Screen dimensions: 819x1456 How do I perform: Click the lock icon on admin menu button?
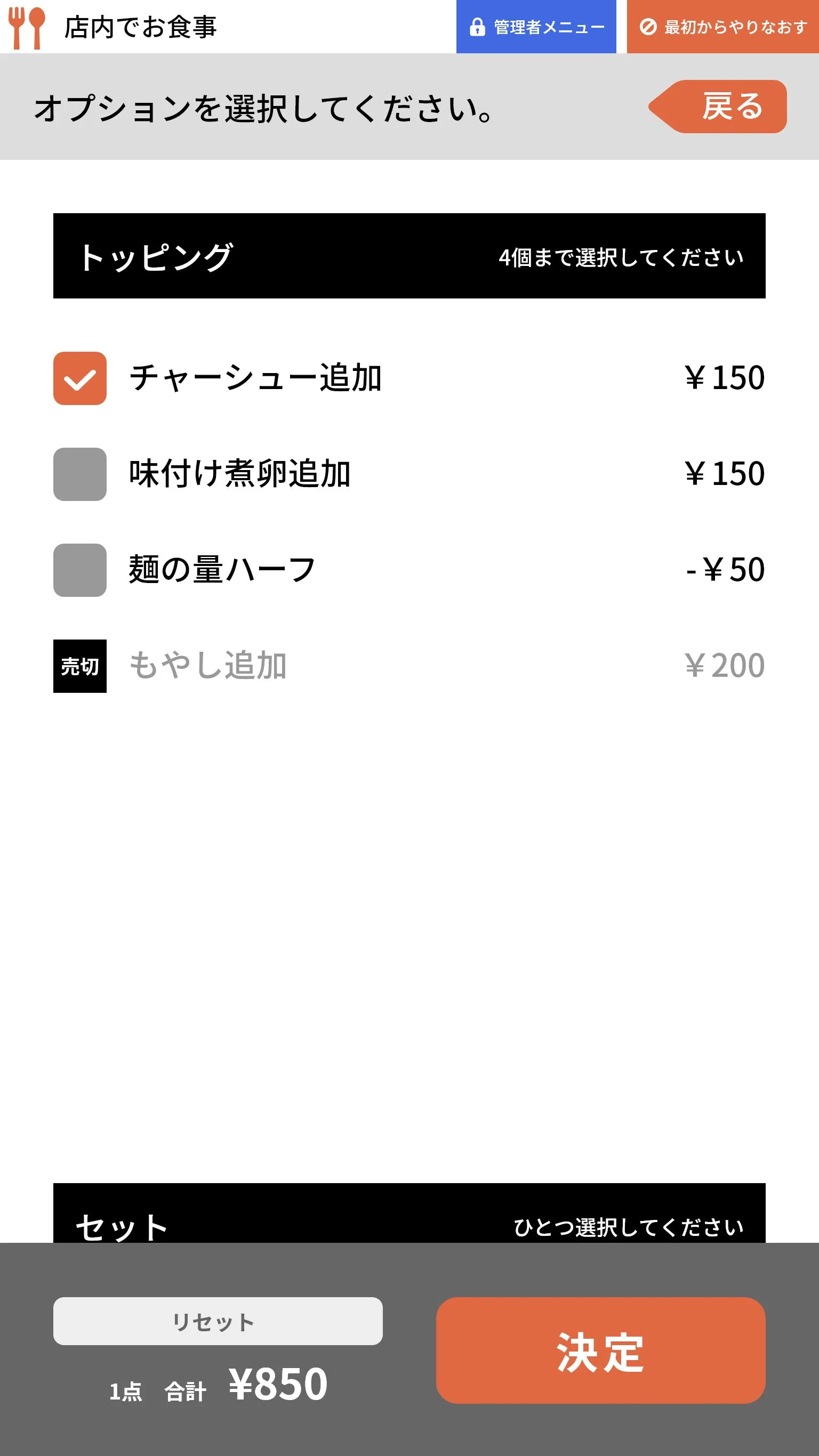477,26
